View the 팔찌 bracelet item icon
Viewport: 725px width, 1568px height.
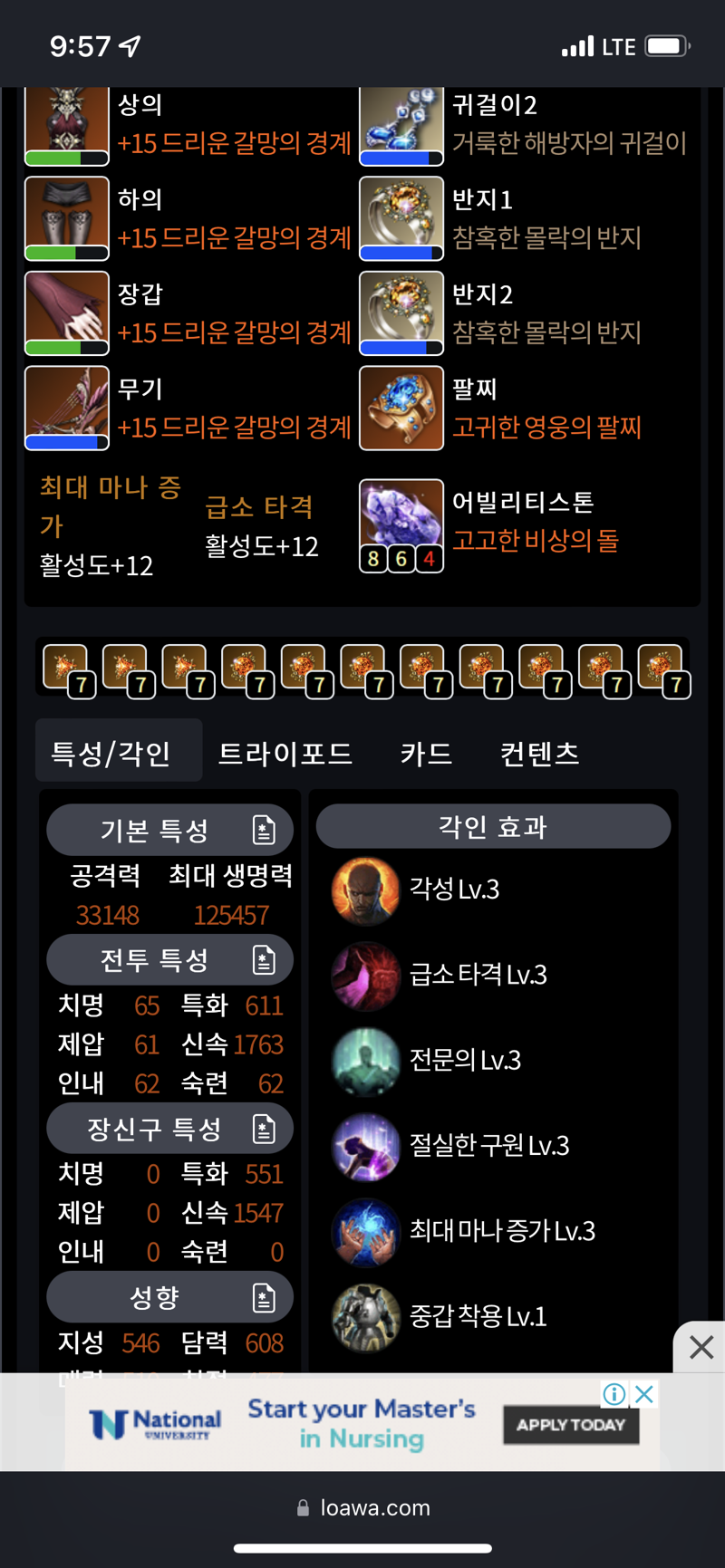pos(401,408)
